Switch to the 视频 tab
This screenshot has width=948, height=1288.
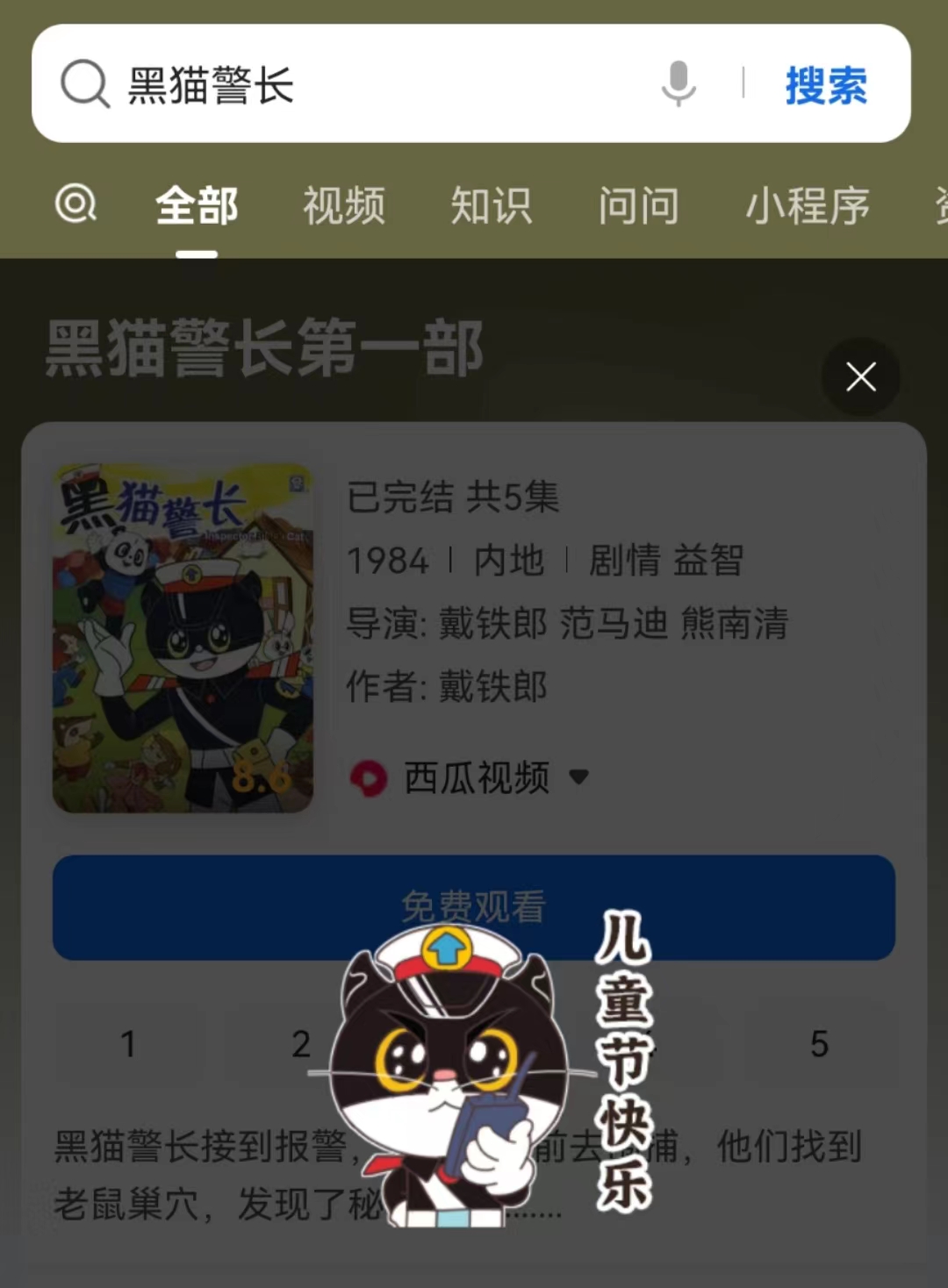tap(343, 206)
